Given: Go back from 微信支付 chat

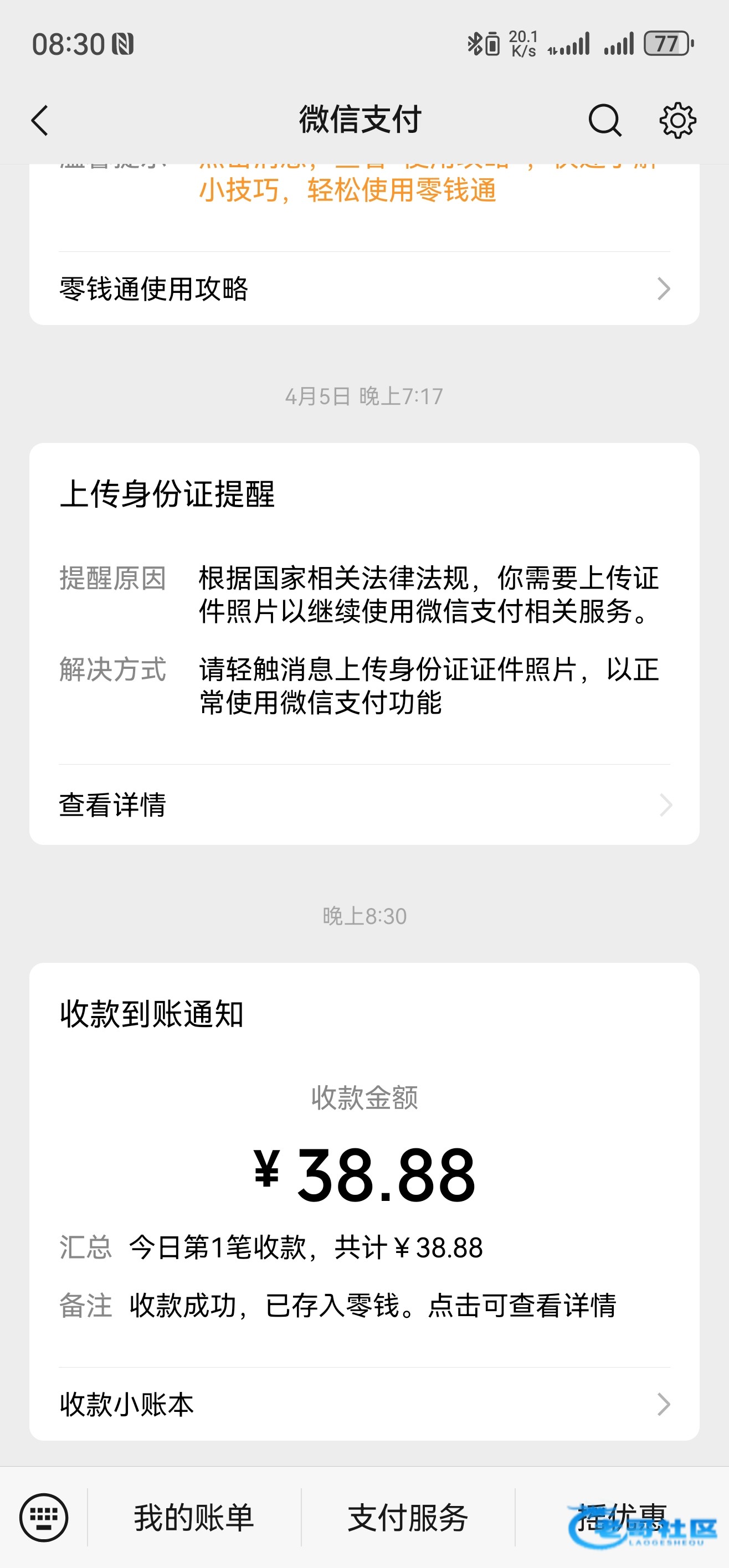Looking at the screenshot, I should [40, 120].
